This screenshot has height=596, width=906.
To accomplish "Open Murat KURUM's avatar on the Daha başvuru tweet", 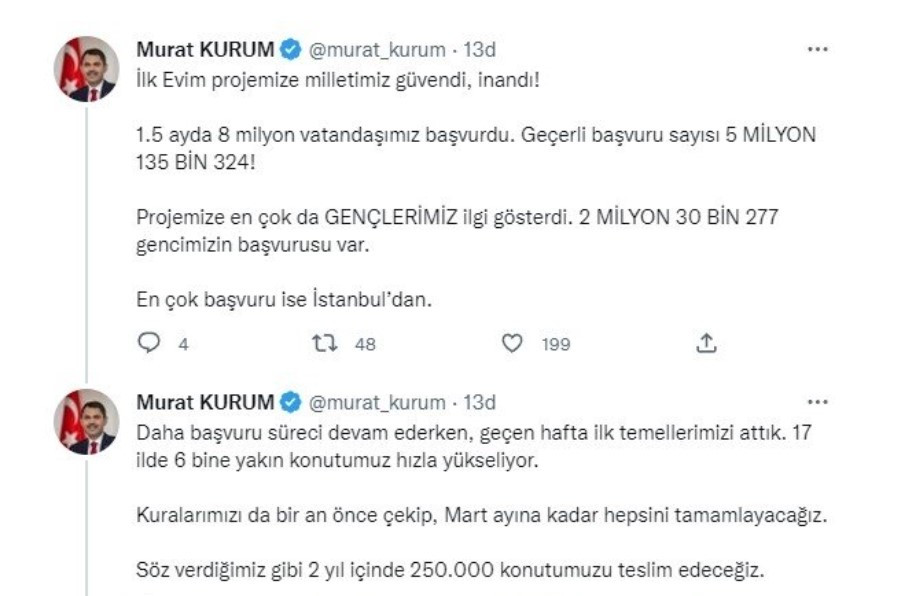I will point(86,421).
